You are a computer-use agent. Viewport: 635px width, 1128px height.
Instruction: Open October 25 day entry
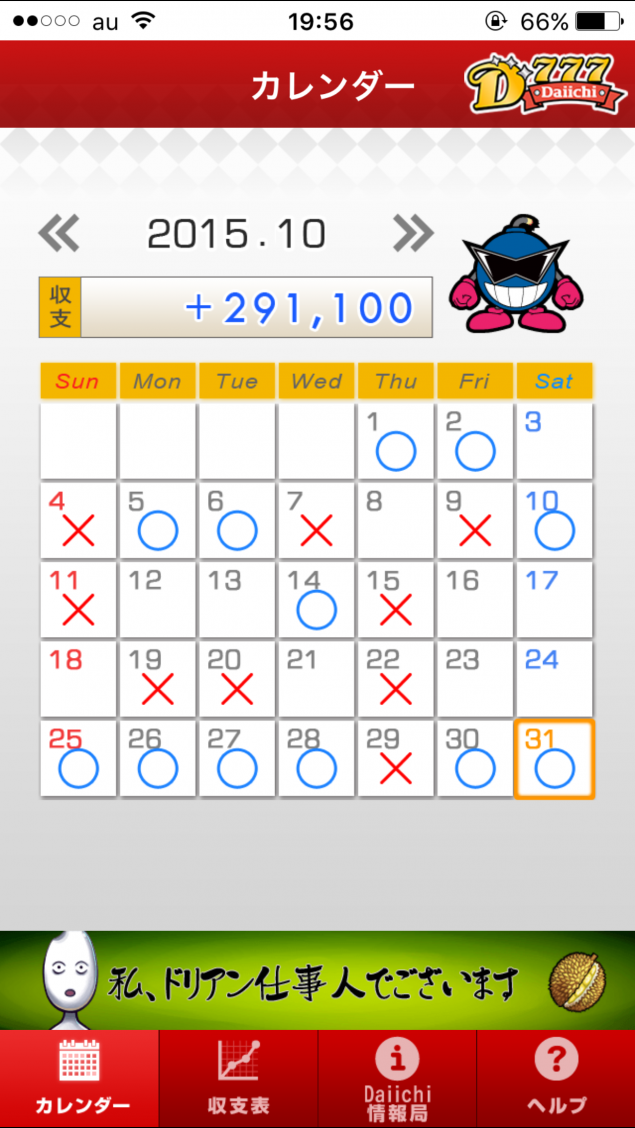click(x=78, y=758)
